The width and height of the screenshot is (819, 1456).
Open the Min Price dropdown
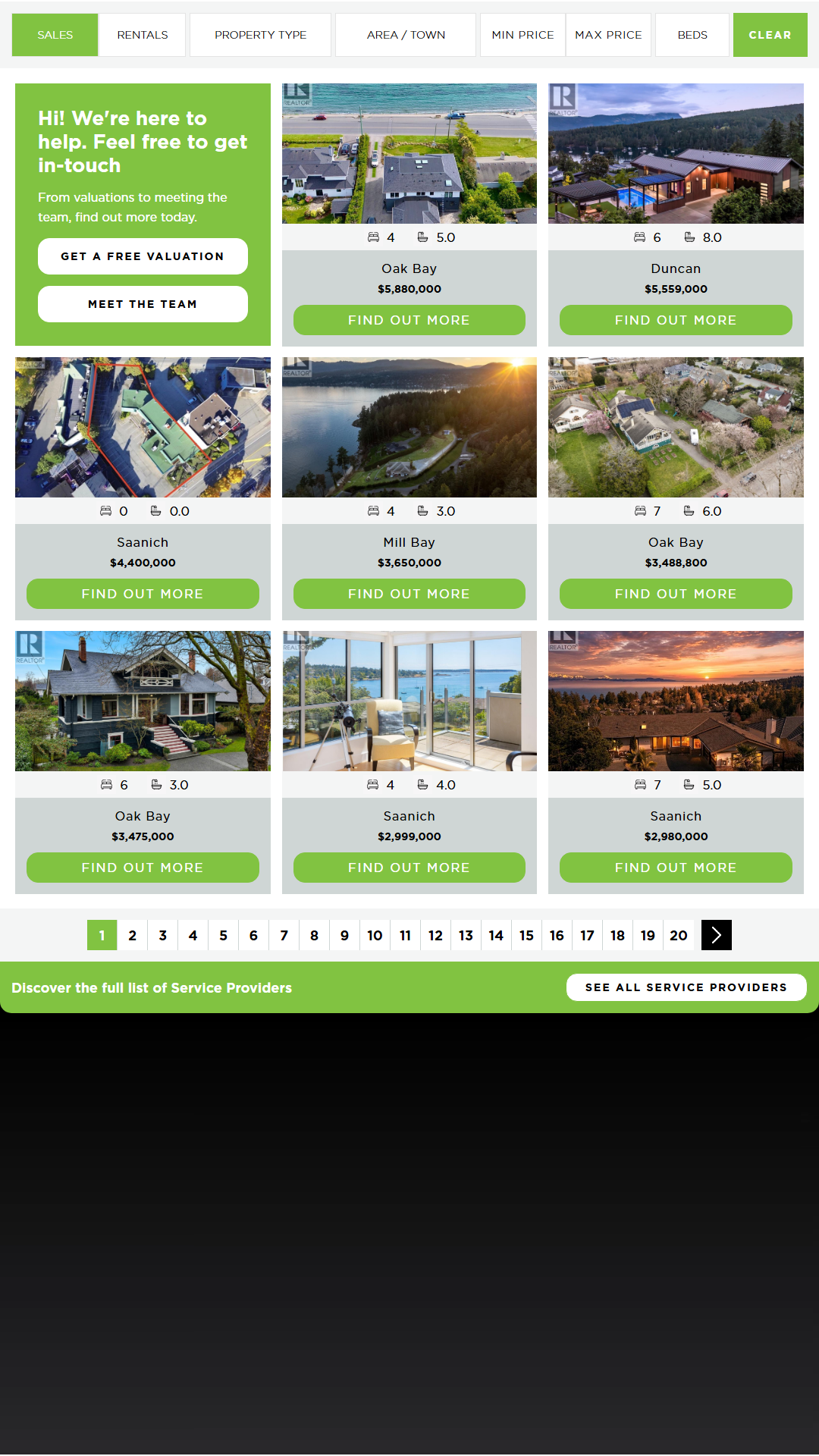522,35
